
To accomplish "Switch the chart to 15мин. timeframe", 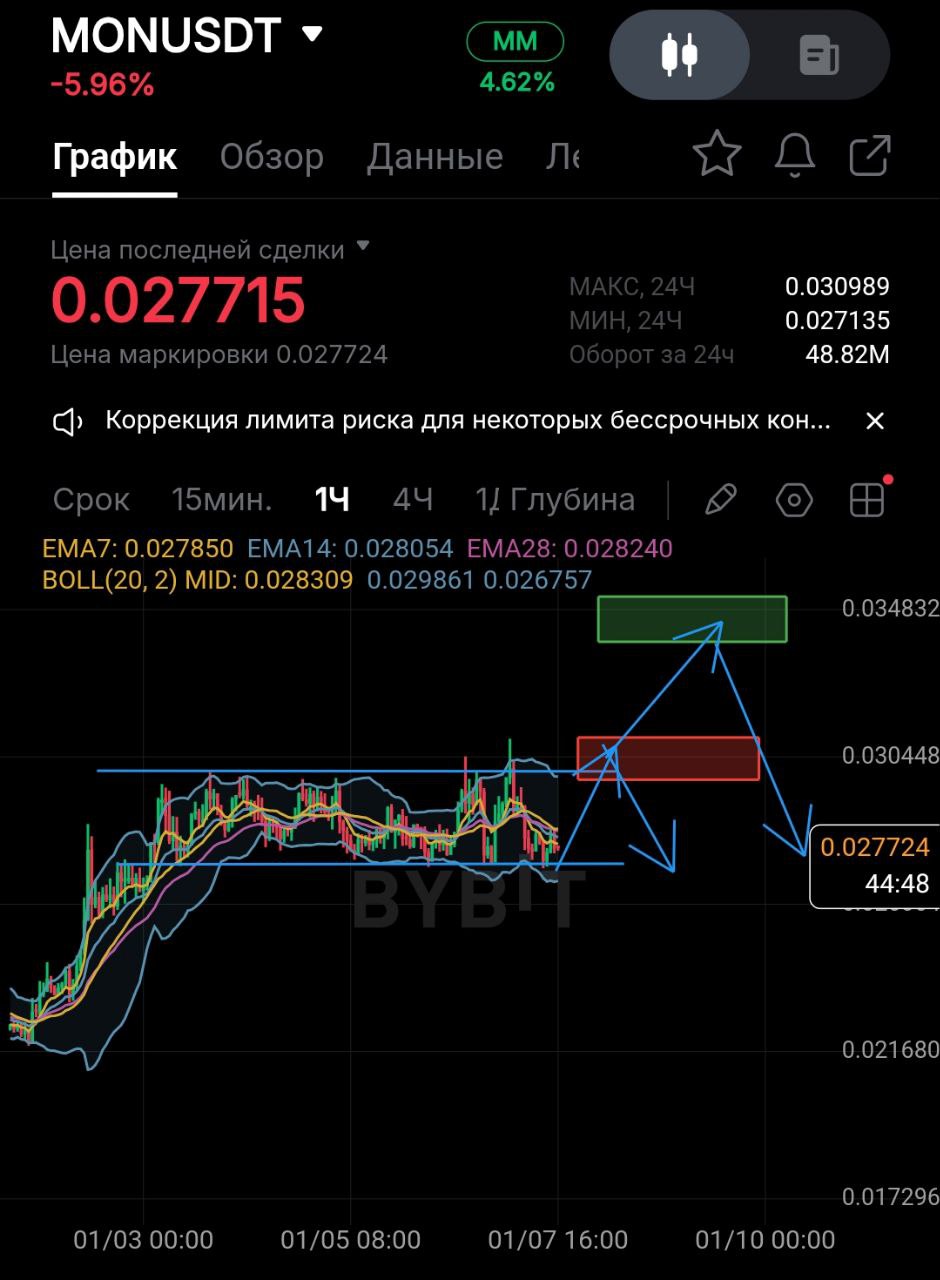I will [x=221, y=499].
